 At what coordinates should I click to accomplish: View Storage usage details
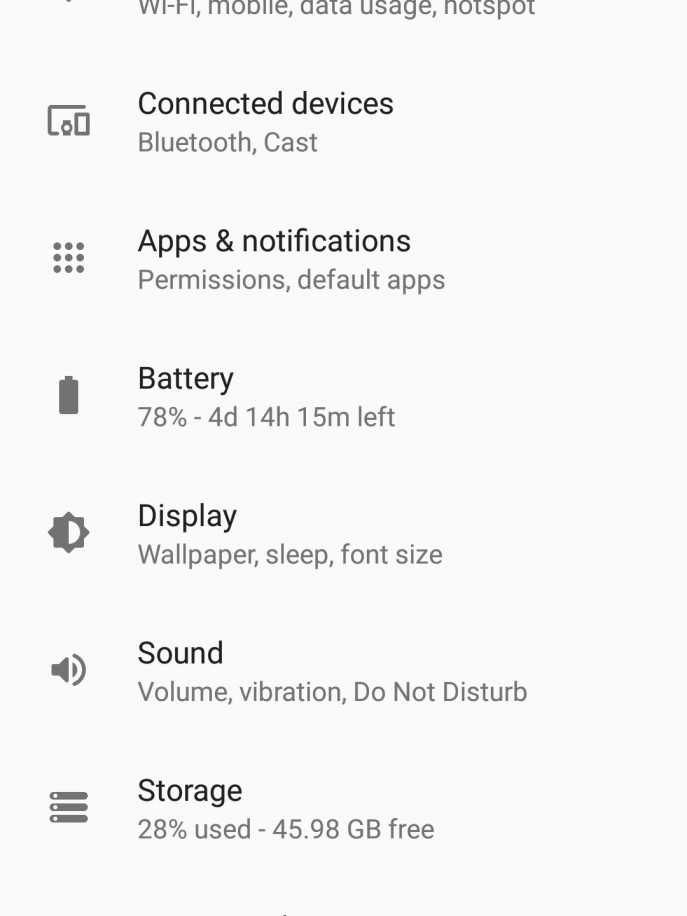285,808
